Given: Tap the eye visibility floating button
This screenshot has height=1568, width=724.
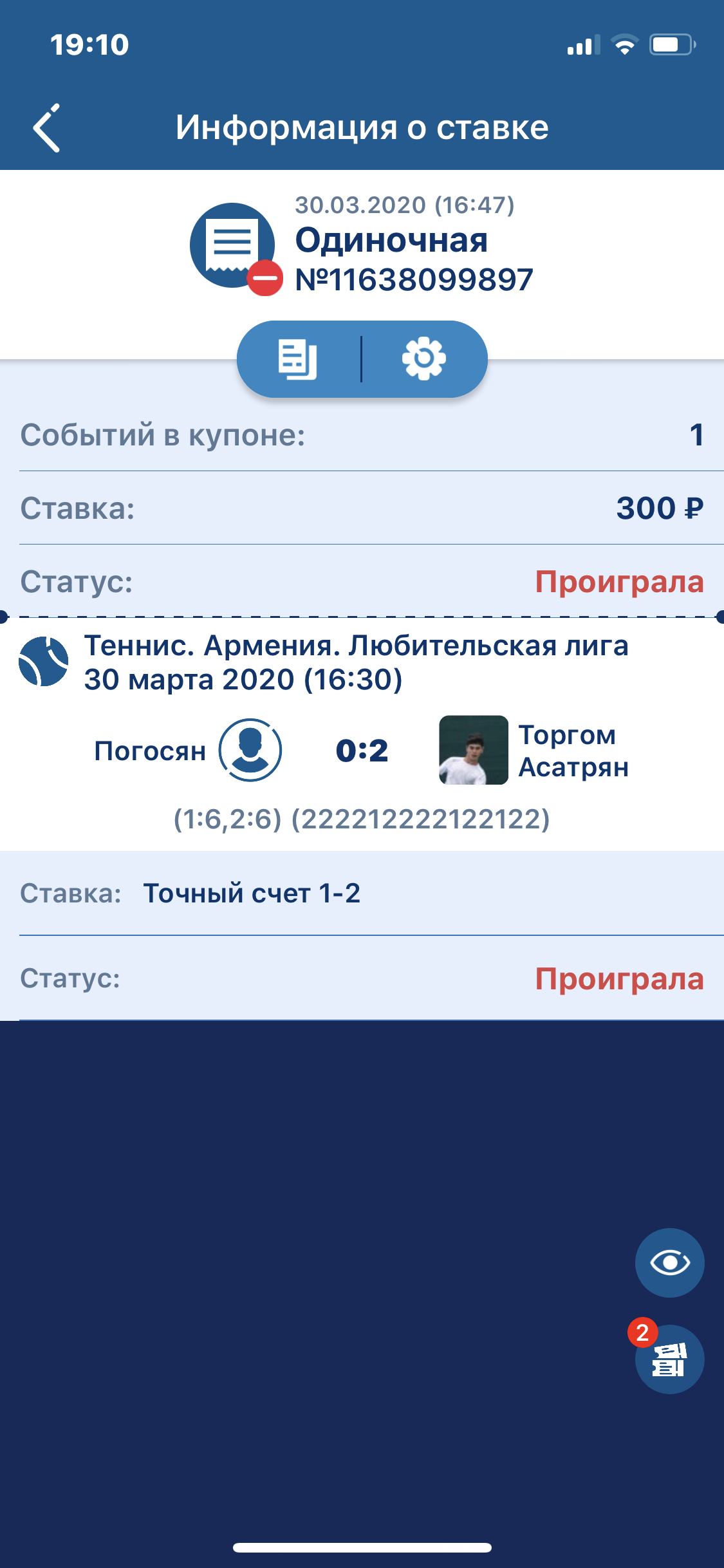Looking at the screenshot, I should pyautogui.click(x=669, y=1262).
